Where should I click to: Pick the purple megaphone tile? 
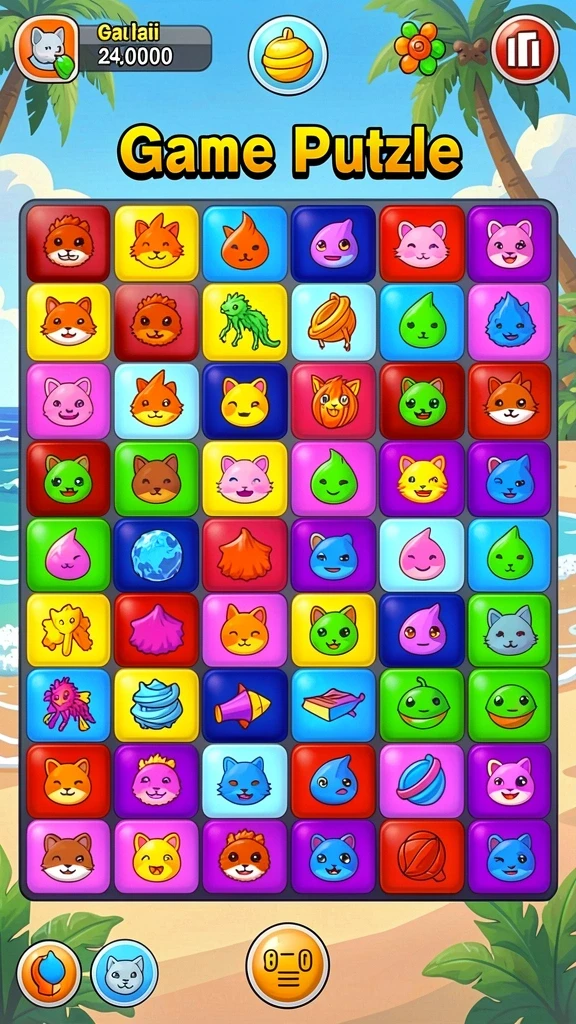(x=245, y=705)
